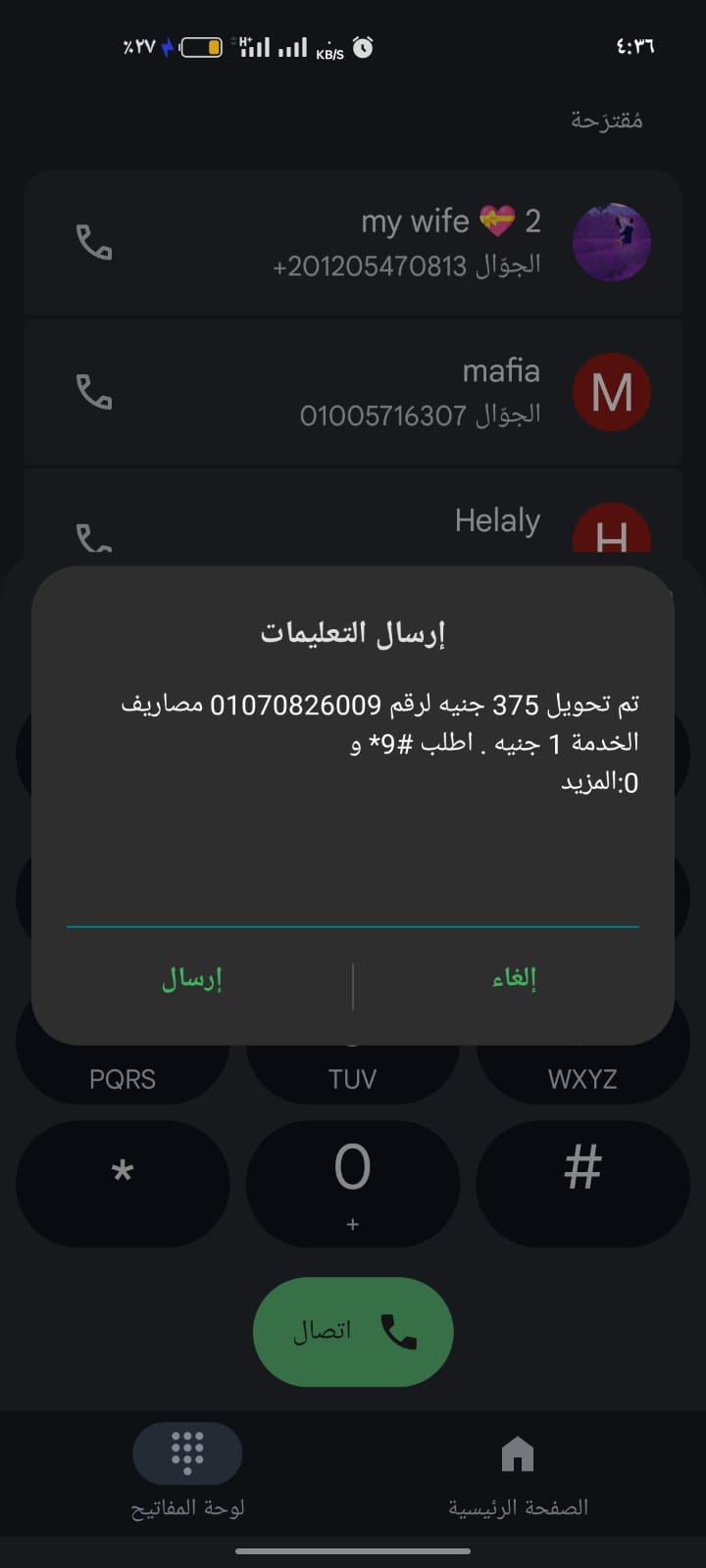
Task: Switch to الصفحة الرئيسية home tab
Action: (518, 1470)
